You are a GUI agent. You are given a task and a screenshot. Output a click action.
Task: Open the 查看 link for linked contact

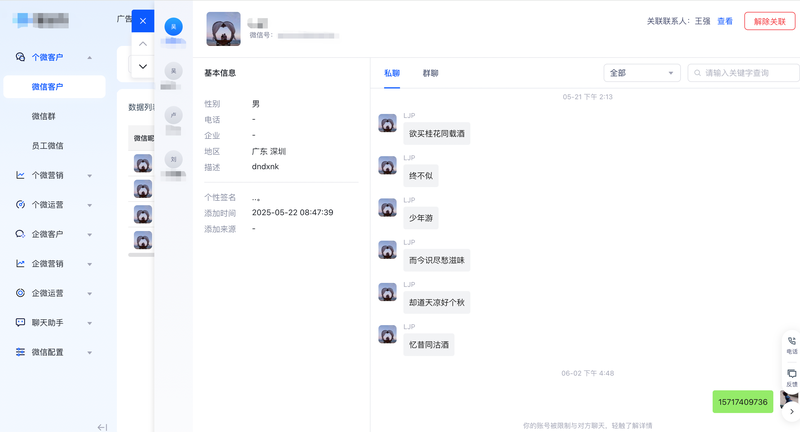tap(724, 21)
